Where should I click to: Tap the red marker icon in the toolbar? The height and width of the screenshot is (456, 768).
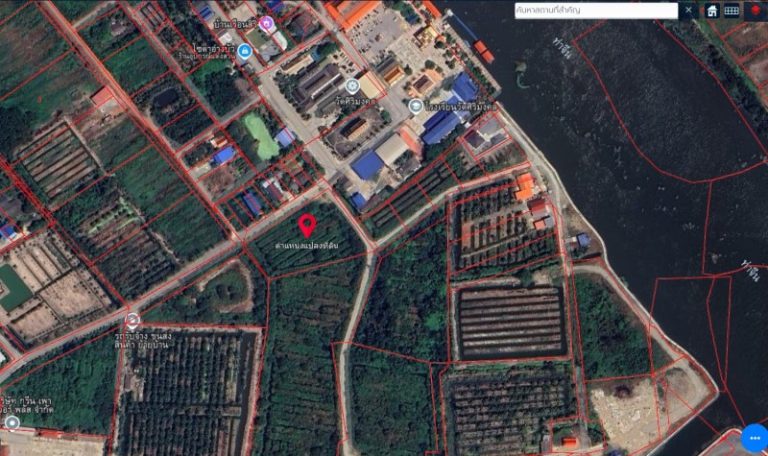pos(754,10)
